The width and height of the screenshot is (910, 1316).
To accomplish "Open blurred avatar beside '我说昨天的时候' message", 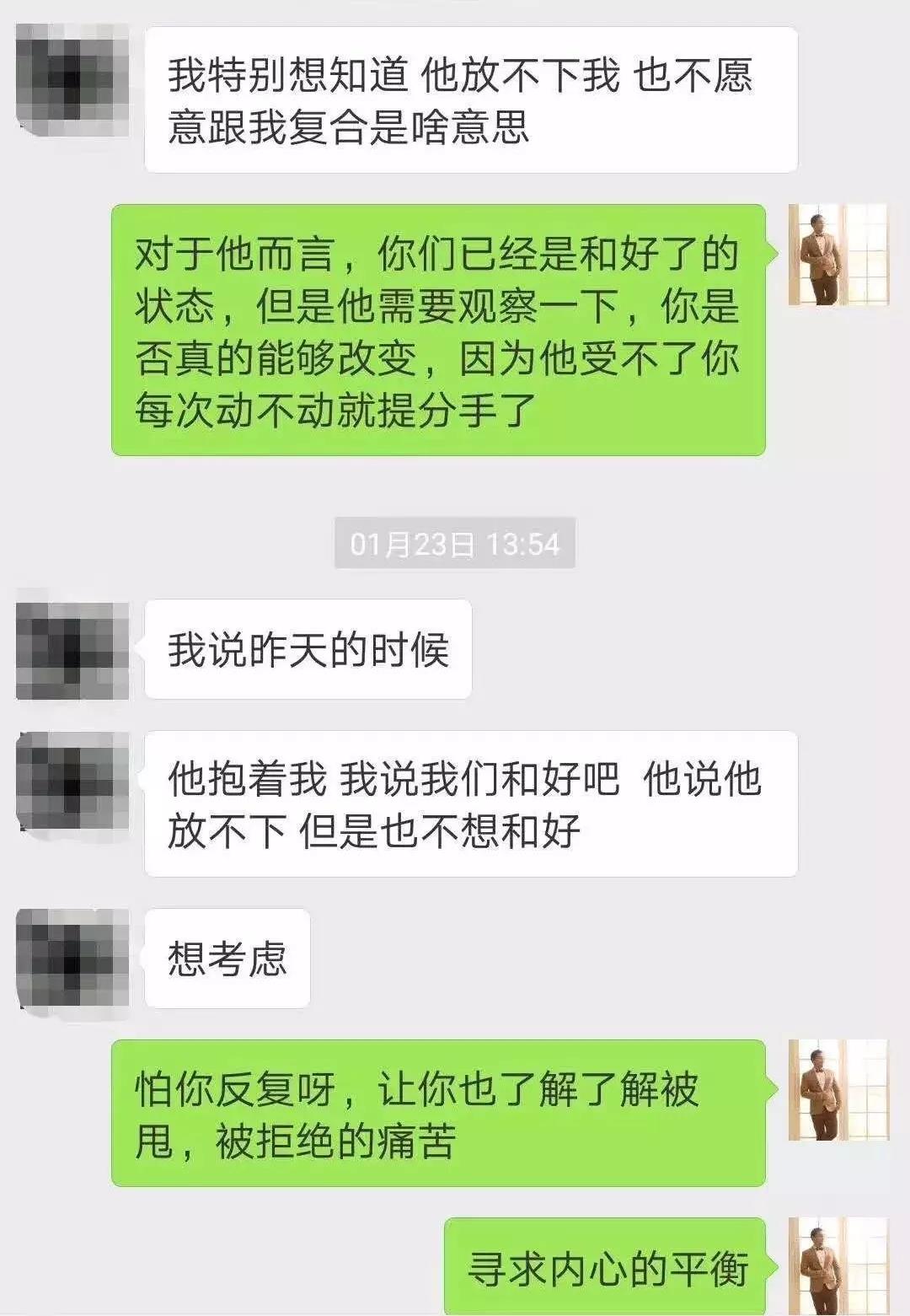I will pos(72,649).
